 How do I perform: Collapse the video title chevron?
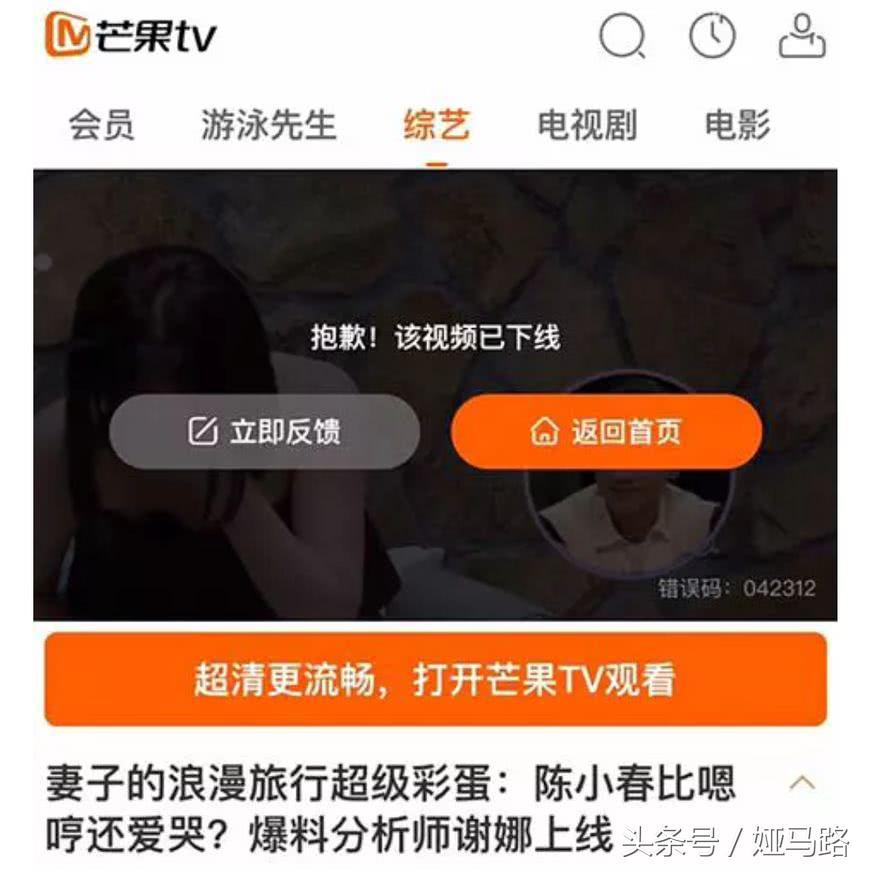click(x=802, y=782)
